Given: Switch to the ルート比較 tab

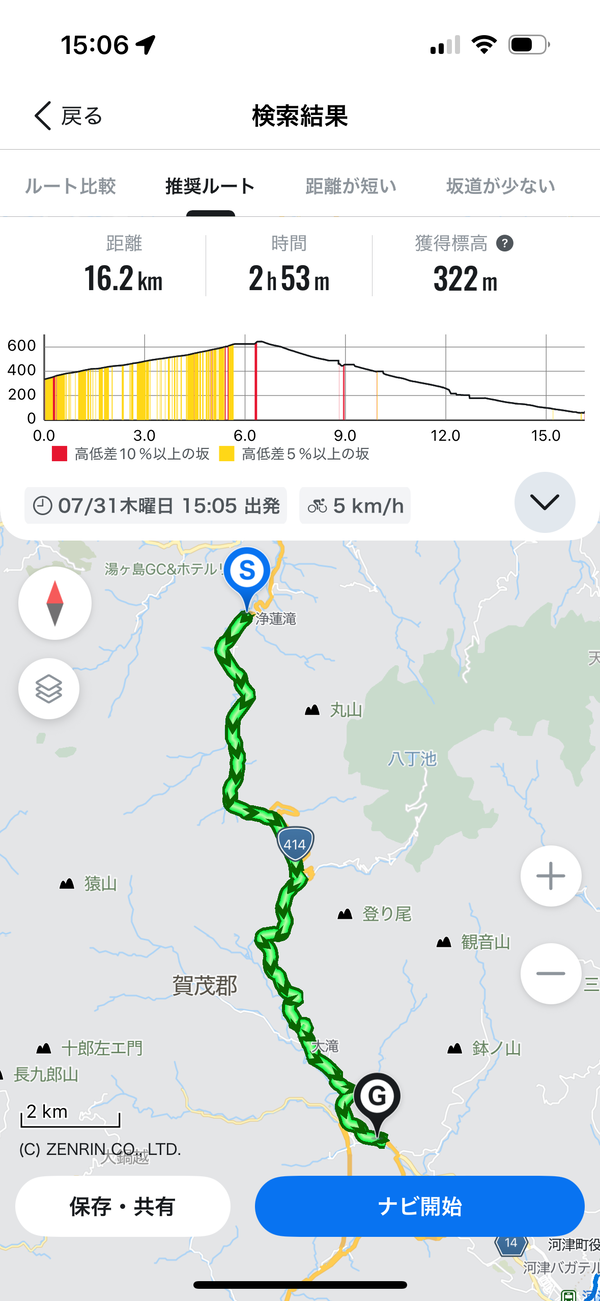Looking at the screenshot, I should [x=70, y=186].
